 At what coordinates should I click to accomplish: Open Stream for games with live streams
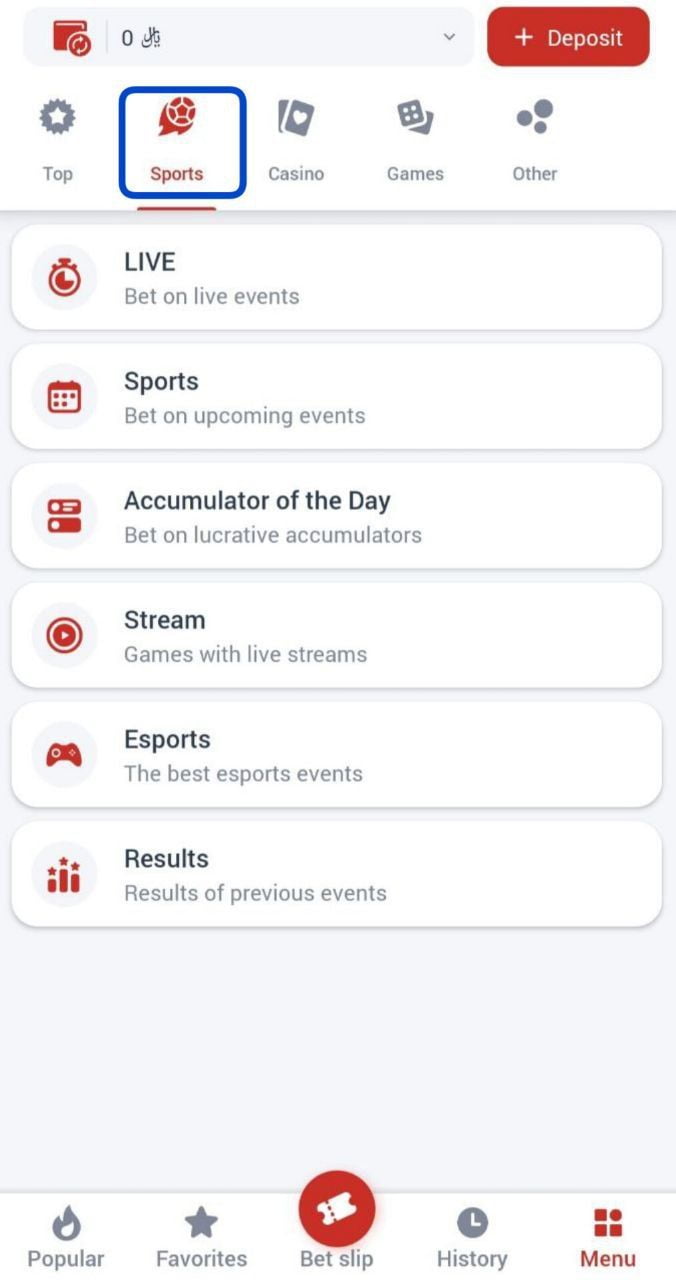[336, 635]
